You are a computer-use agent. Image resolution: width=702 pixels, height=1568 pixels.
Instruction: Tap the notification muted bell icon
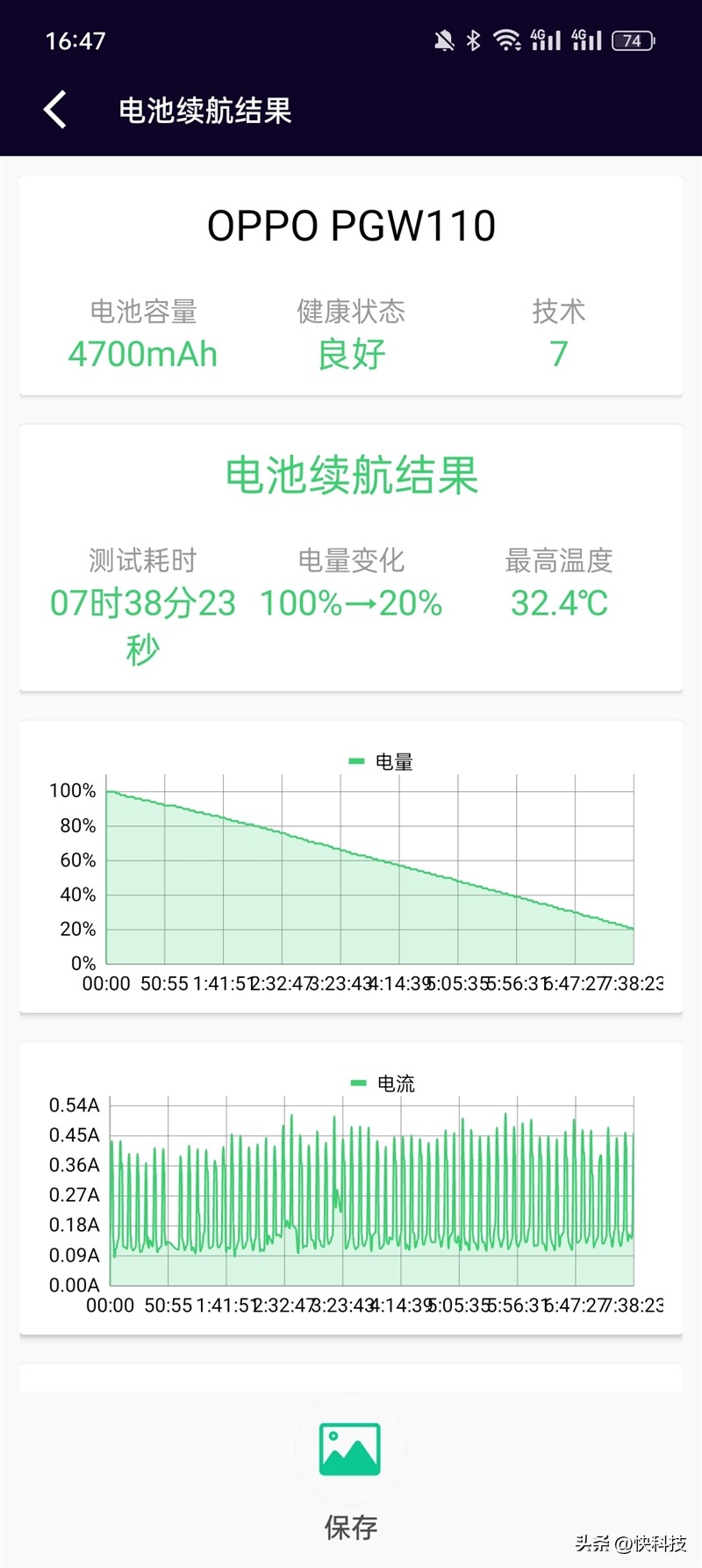pos(444,40)
